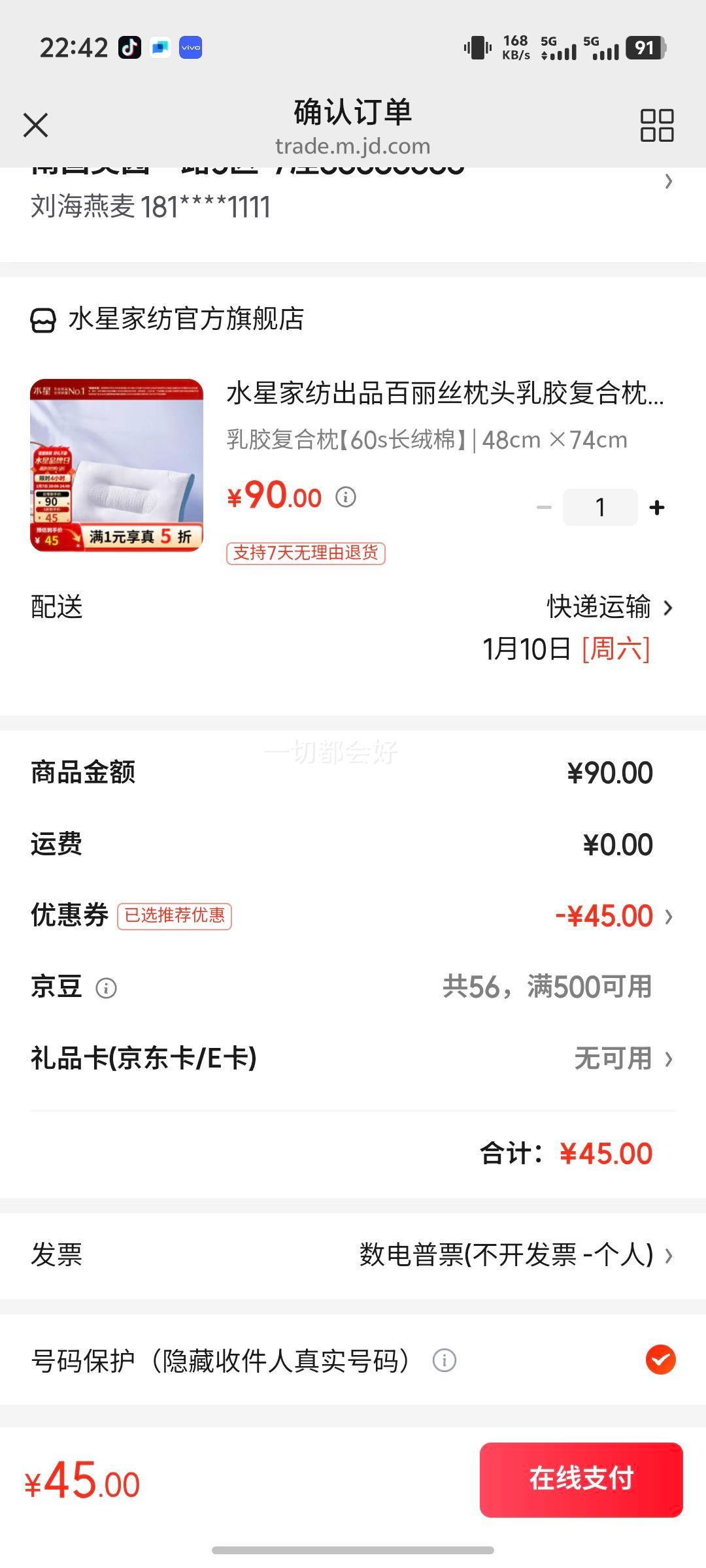Viewport: 706px width, 1568px height.
Task: Show info about 号码保护
Action: [x=444, y=1361]
